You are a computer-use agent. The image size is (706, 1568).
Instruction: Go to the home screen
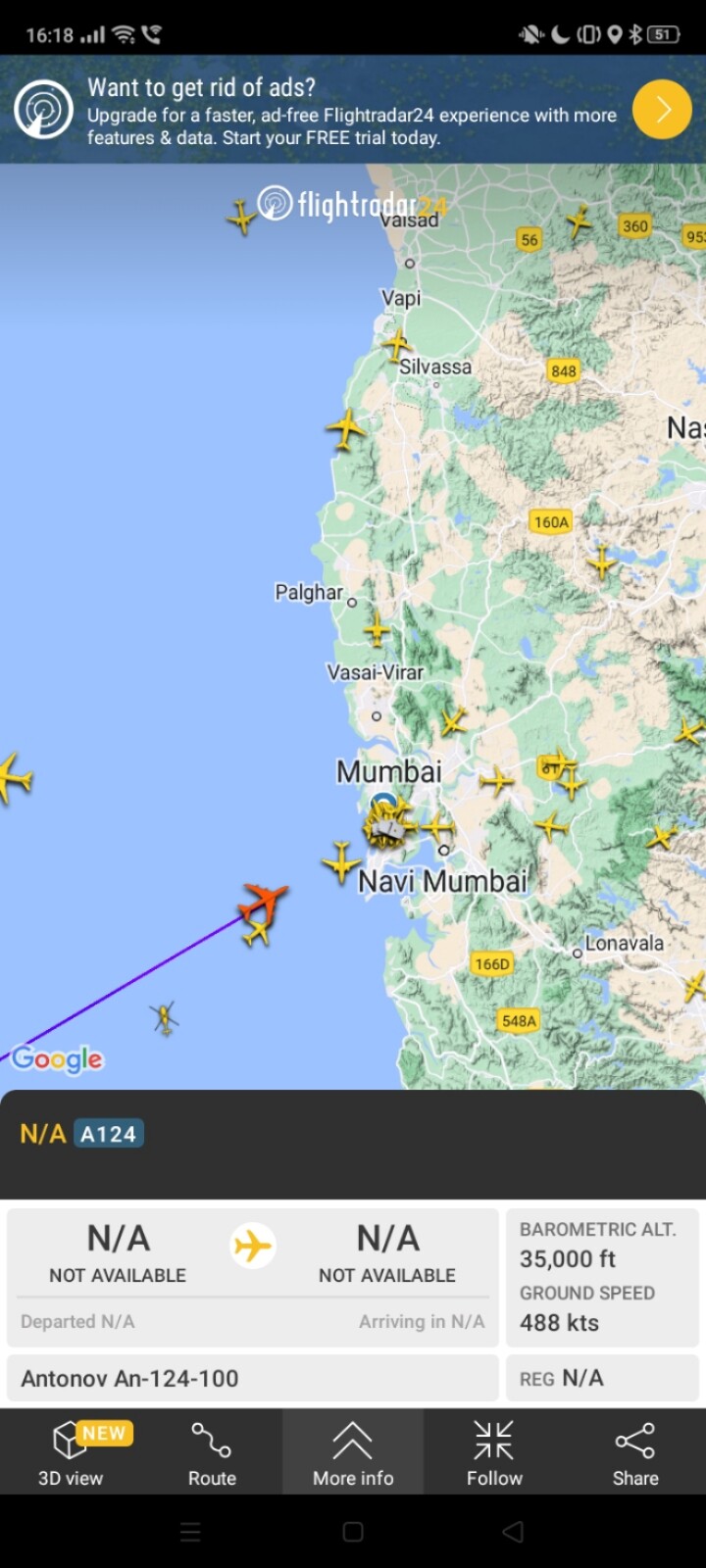pos(353,1532)
